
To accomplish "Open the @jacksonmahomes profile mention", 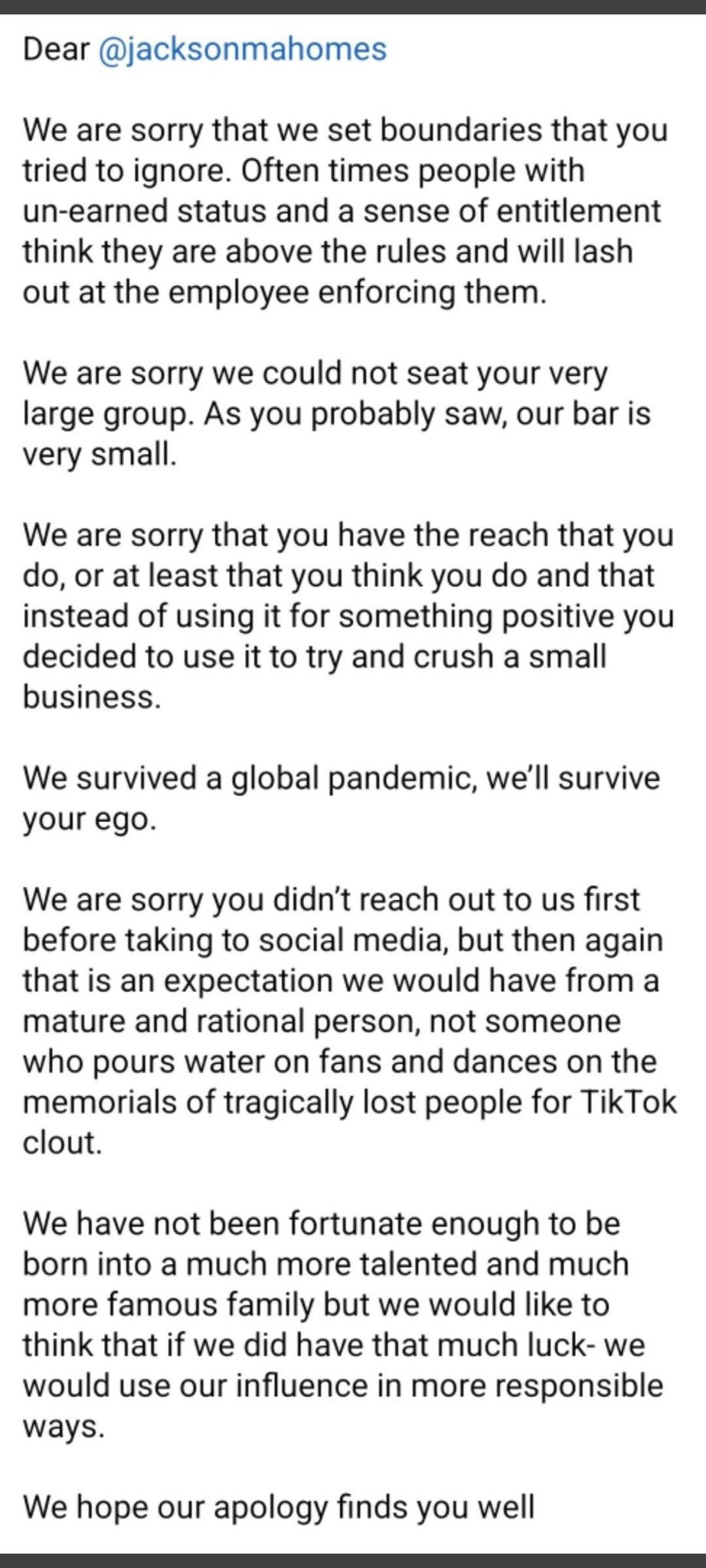I will (243, 50).
